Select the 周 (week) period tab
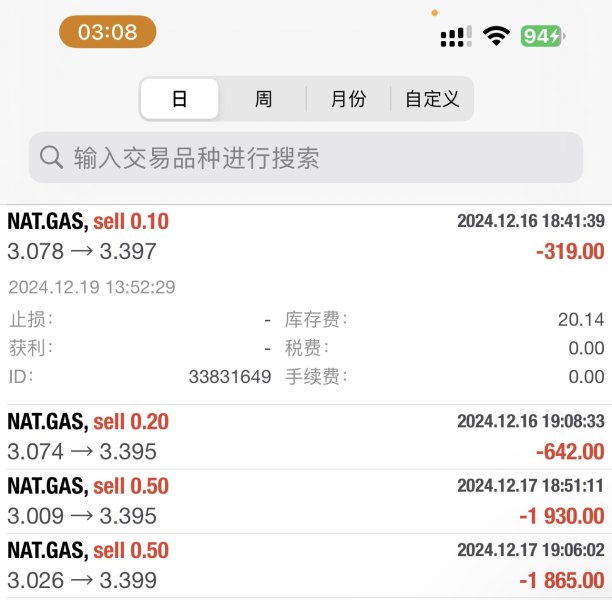 [263, 99]
